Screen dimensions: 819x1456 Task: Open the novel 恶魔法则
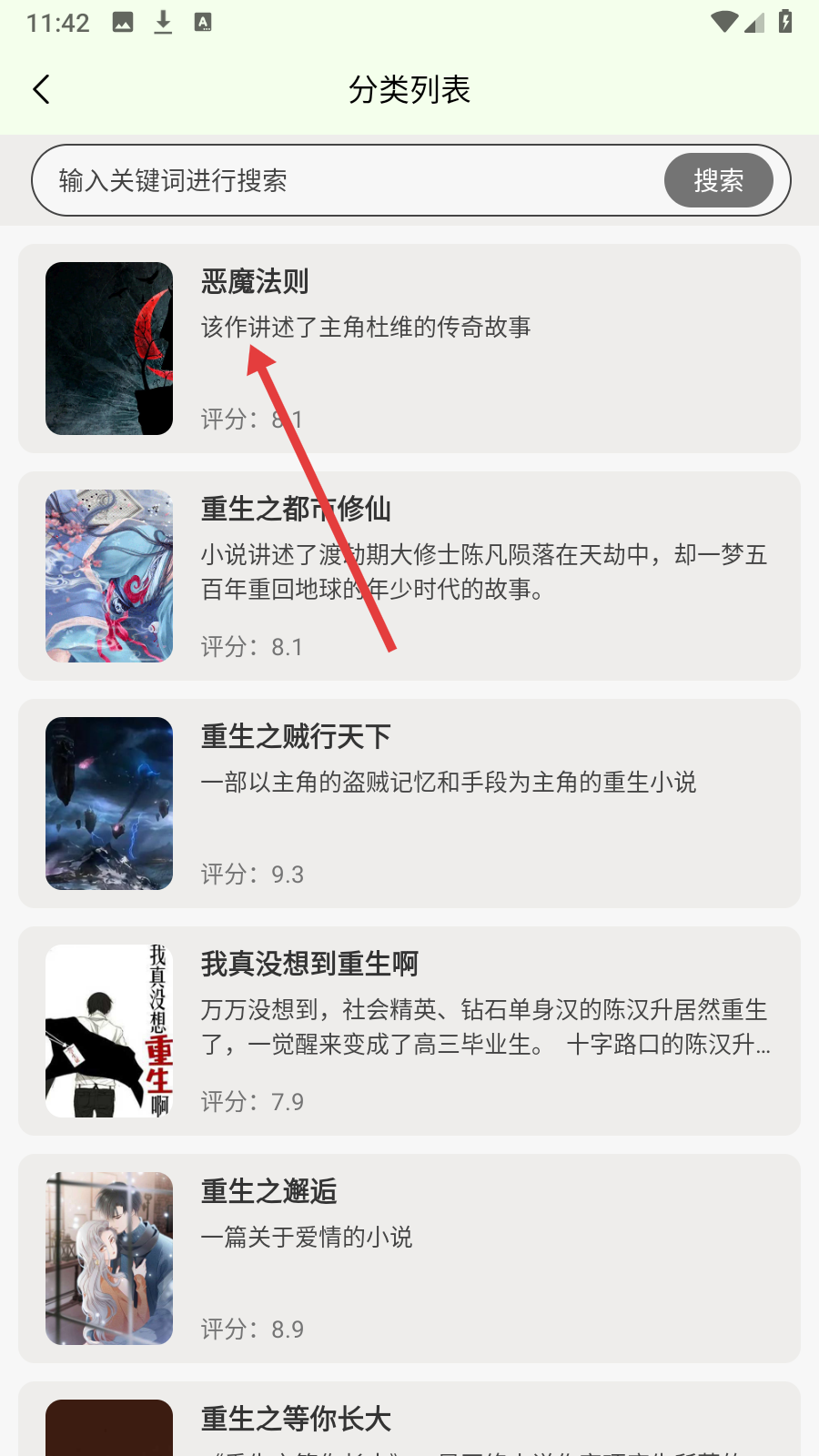(x=409, y=349)
